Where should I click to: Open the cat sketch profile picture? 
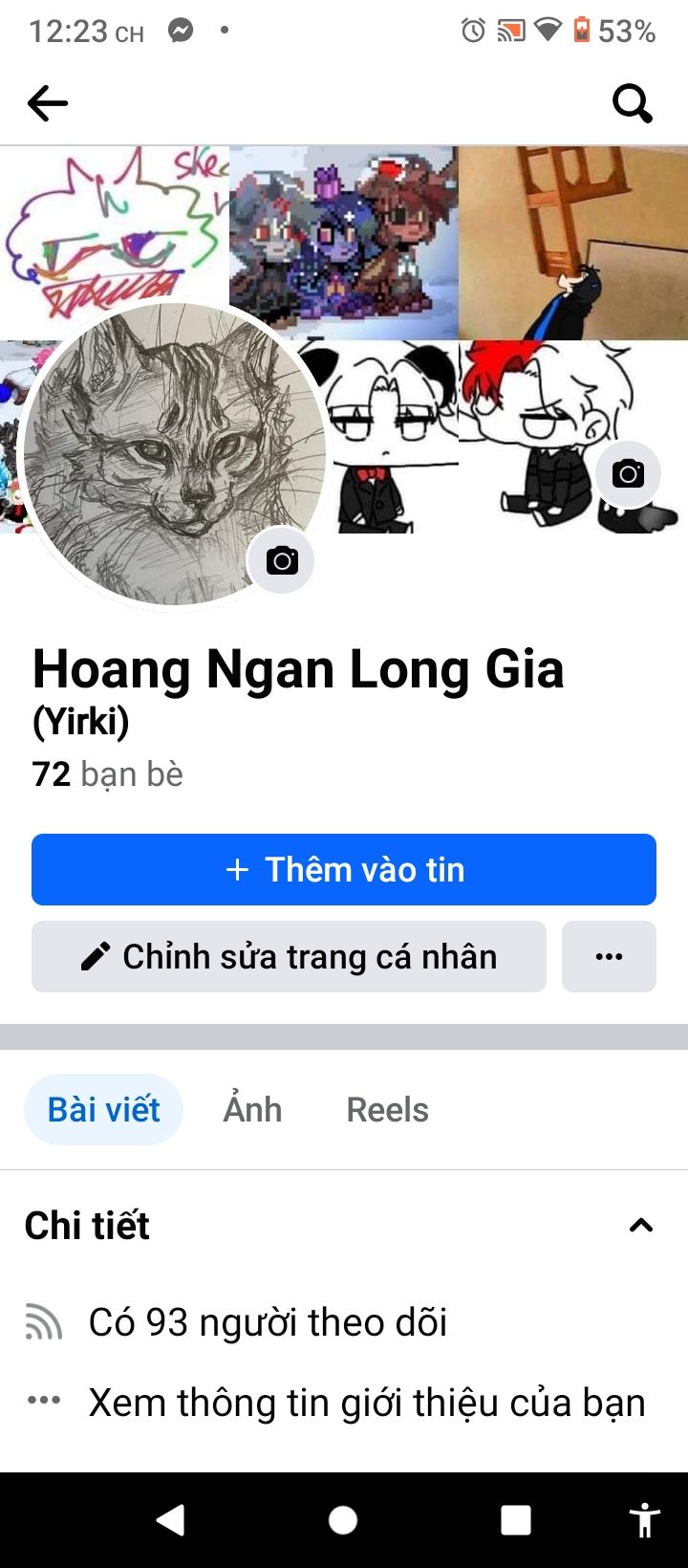pyautogui.click(x=174, y=454)
